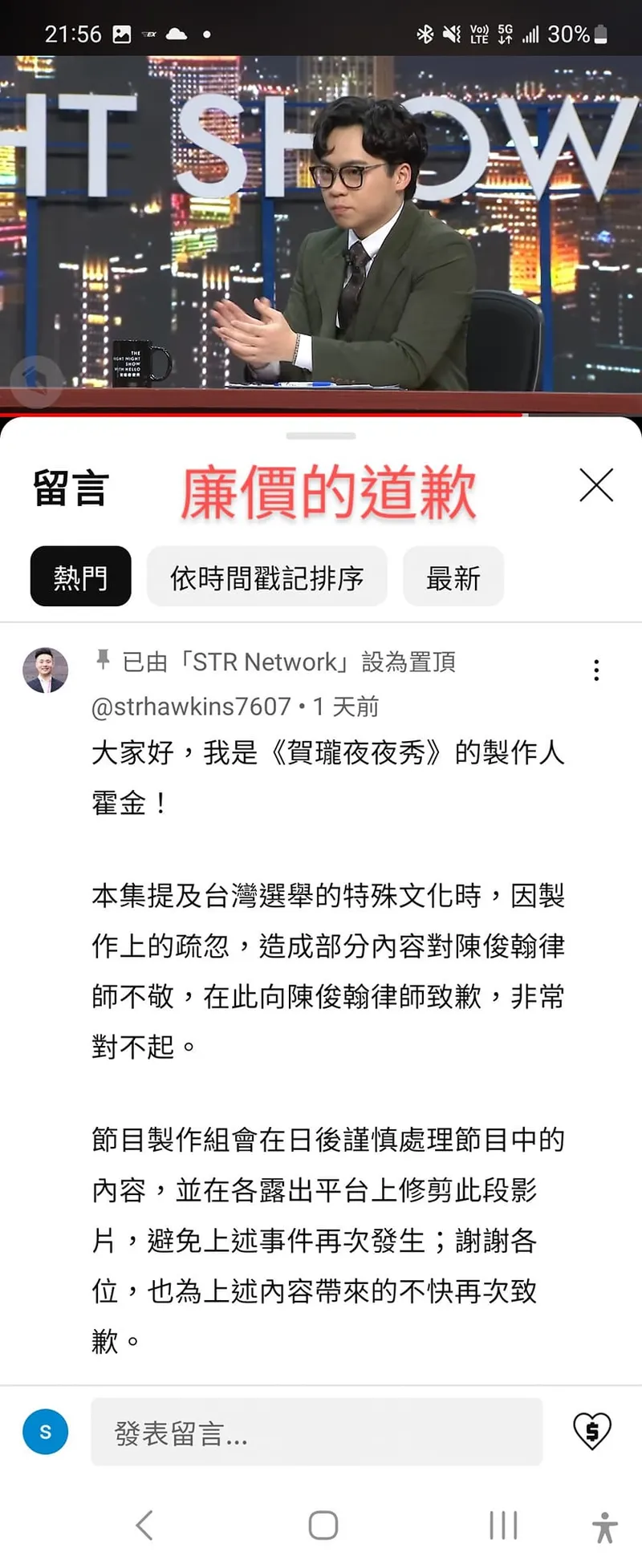Open the @strhawkins7607 channel handle
This screenshot has height=1568, width=642.
click(191, 707)
